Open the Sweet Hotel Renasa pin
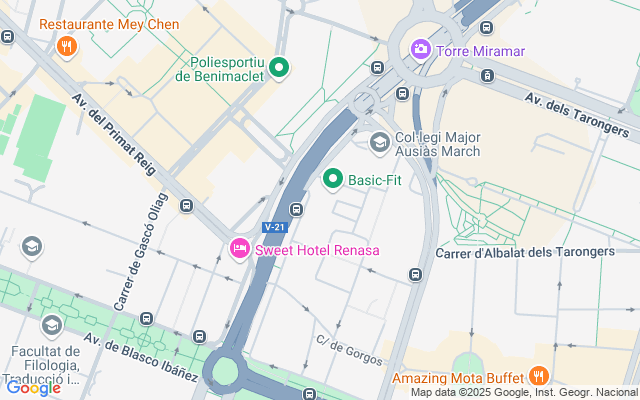 click(239, 248)
